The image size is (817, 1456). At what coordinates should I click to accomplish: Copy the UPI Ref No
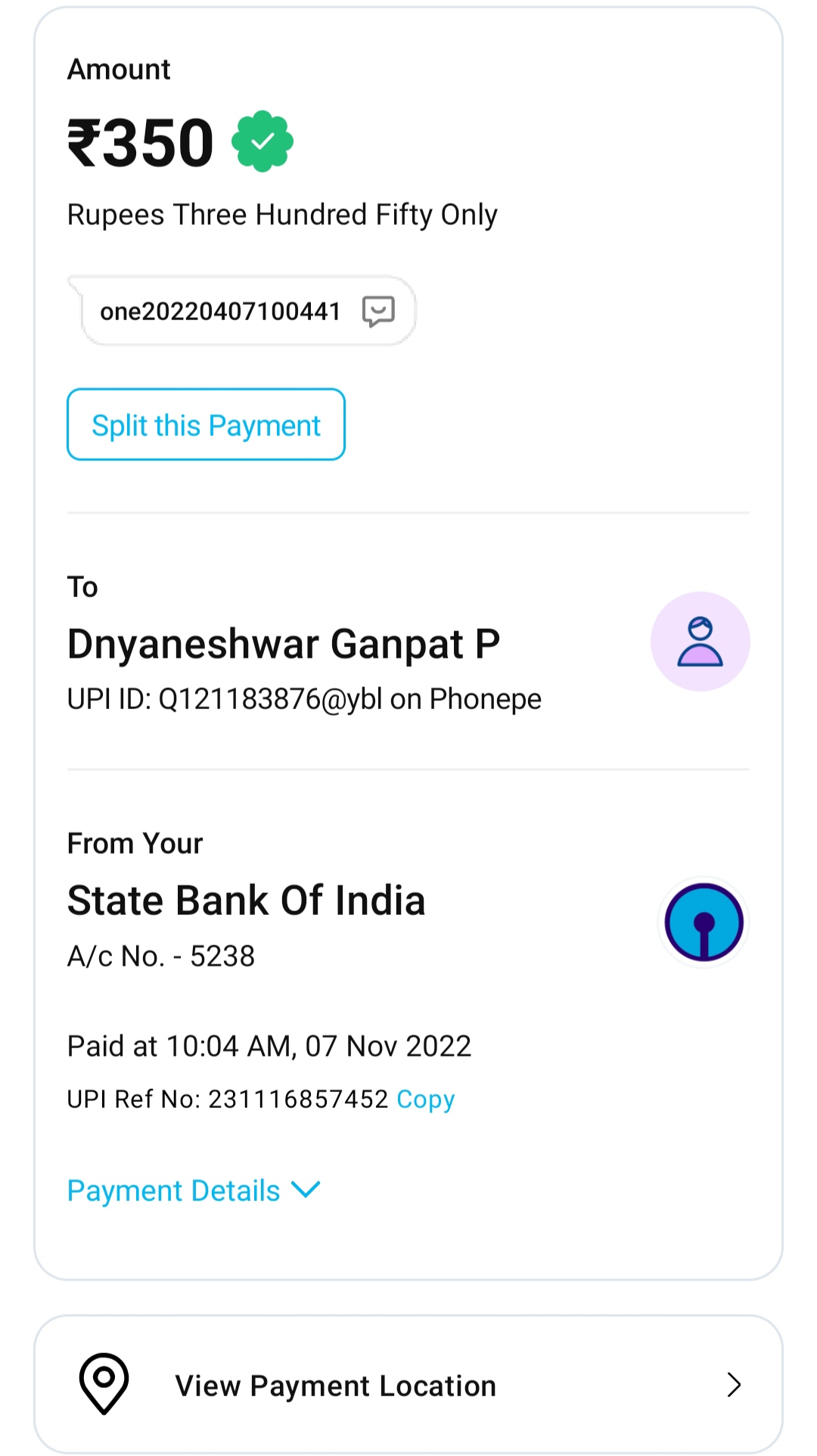(425, 1099)
